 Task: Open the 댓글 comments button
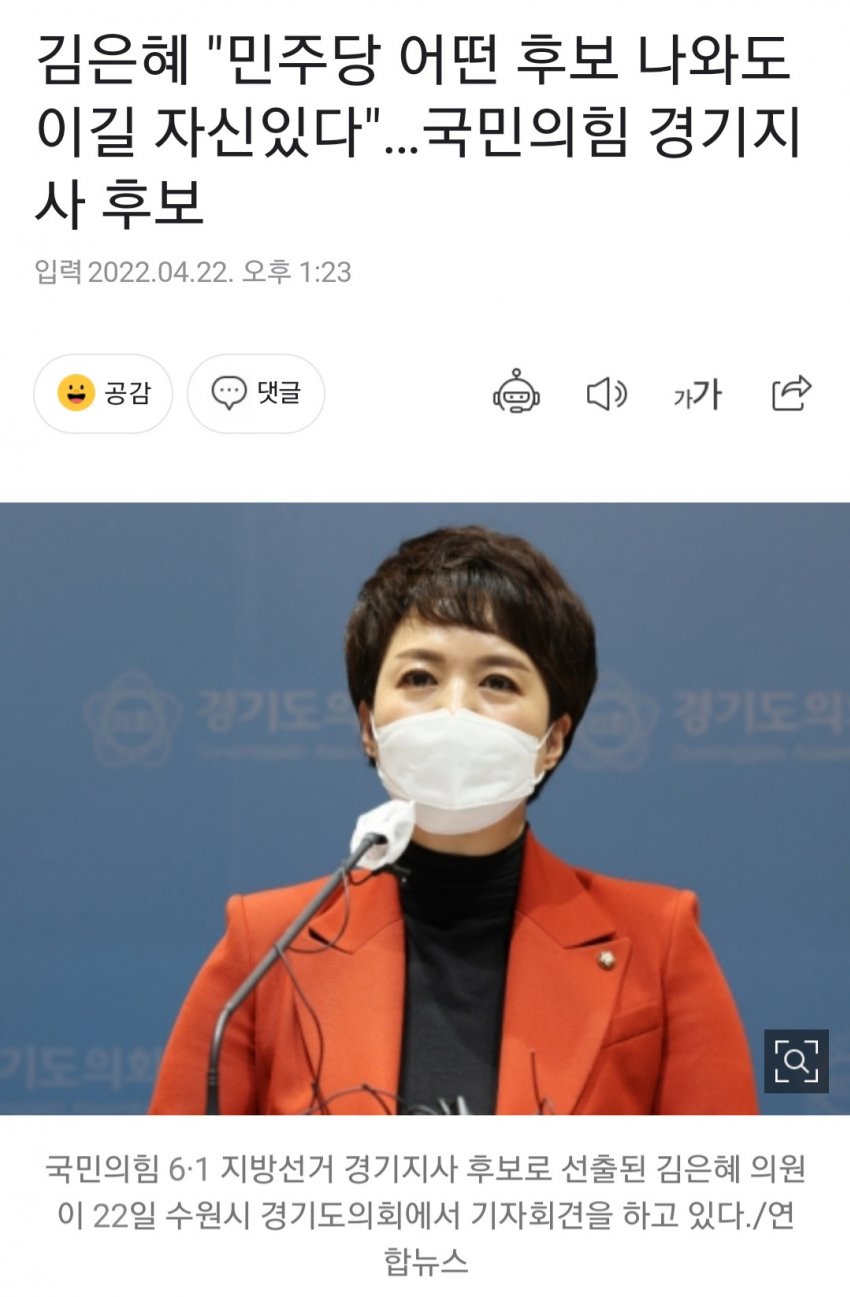256,394
